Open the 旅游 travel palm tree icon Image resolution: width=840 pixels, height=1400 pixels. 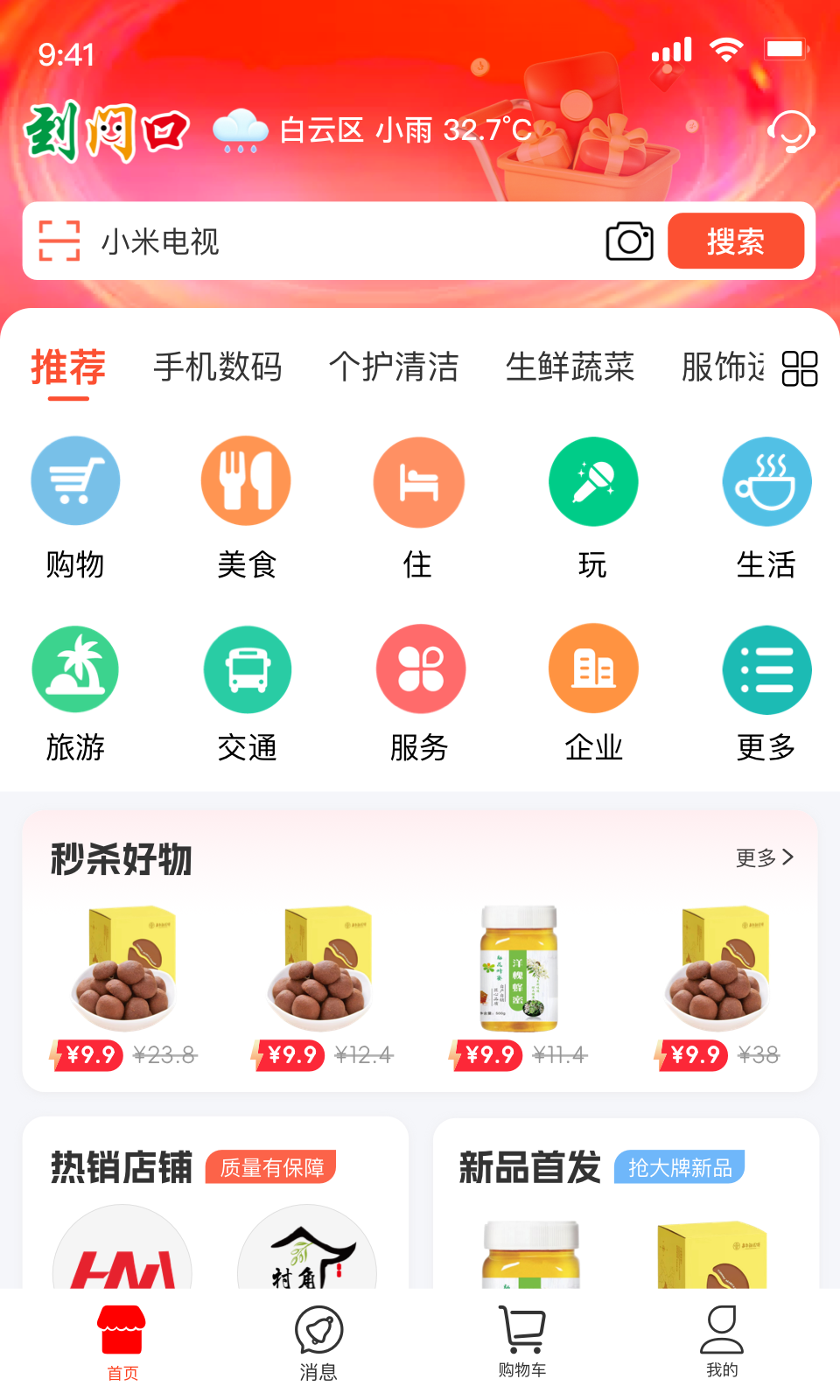75,669
